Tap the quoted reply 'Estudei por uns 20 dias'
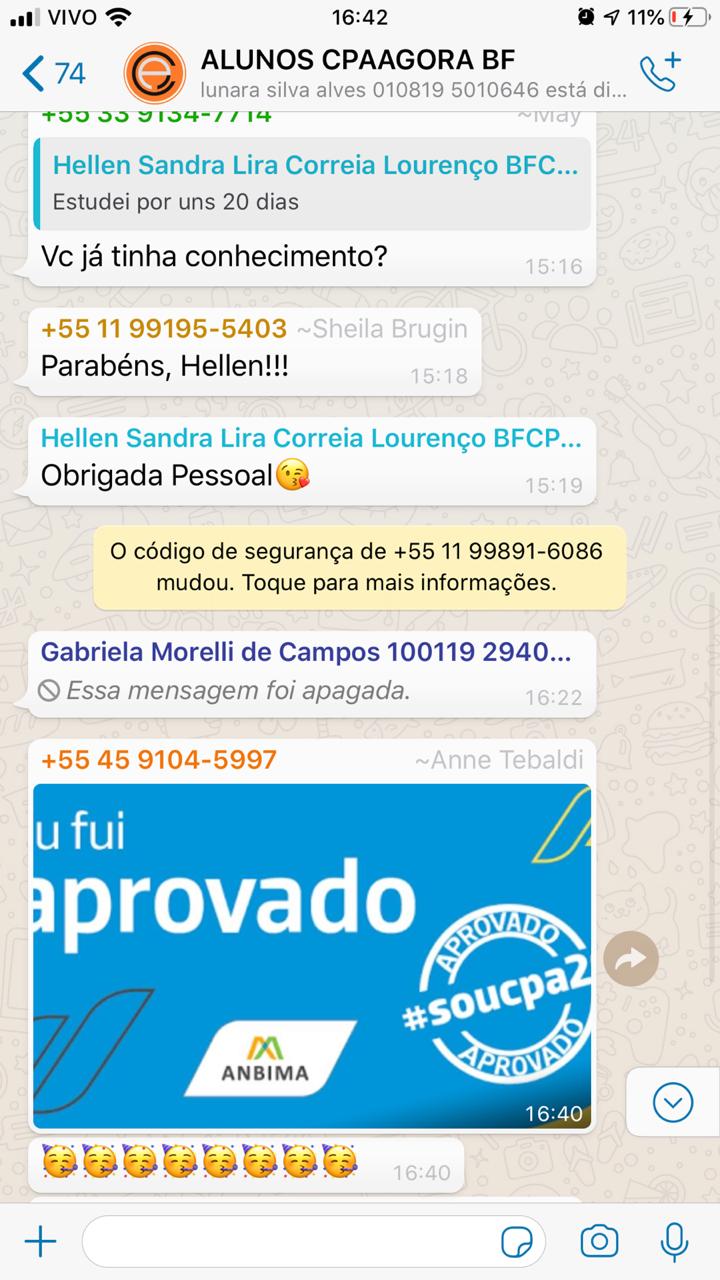This screenshot has height=1280, width=720. 312,184
